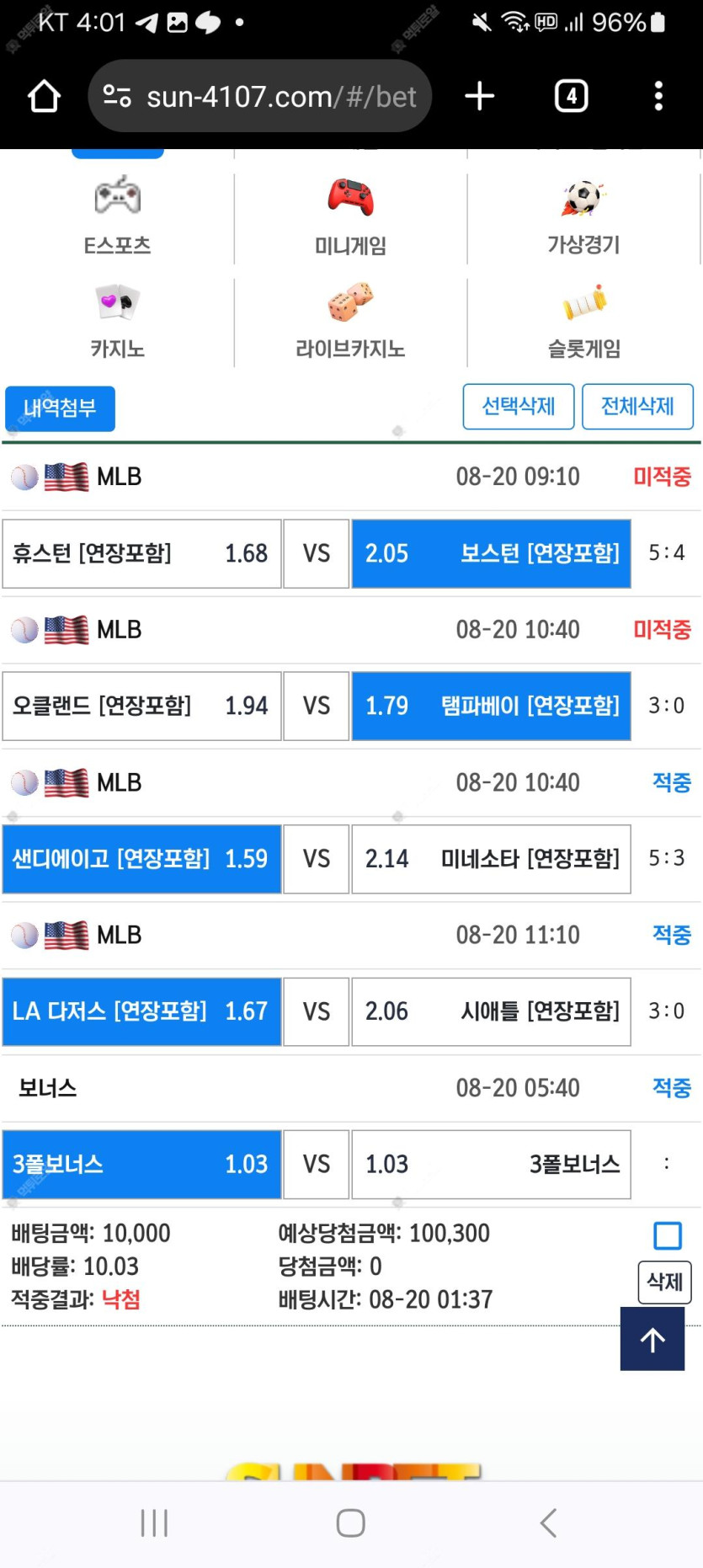The image size is (703, 1568).
Task: Open recent apps from navigation bar
Action: tap(154, 1523)
